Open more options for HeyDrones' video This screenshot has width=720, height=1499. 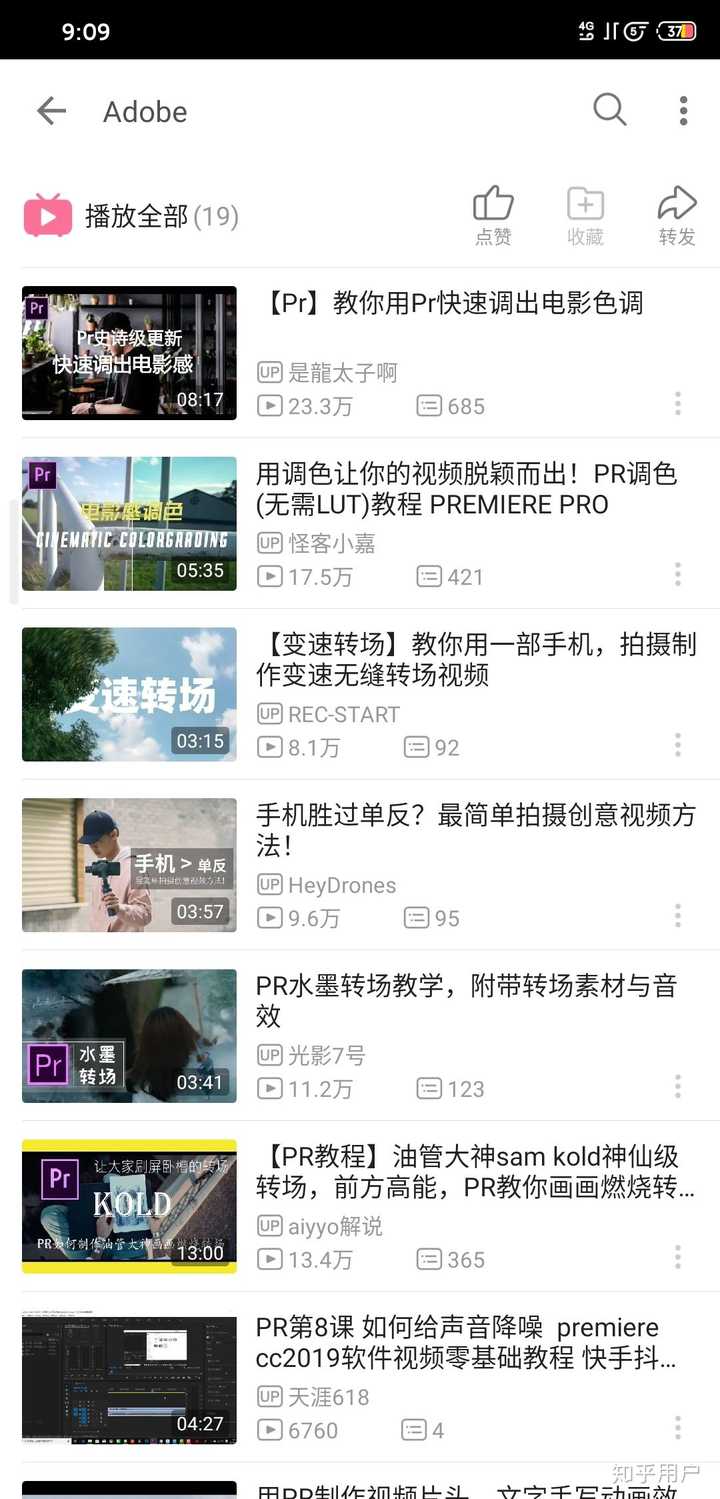tap(677, 916)
